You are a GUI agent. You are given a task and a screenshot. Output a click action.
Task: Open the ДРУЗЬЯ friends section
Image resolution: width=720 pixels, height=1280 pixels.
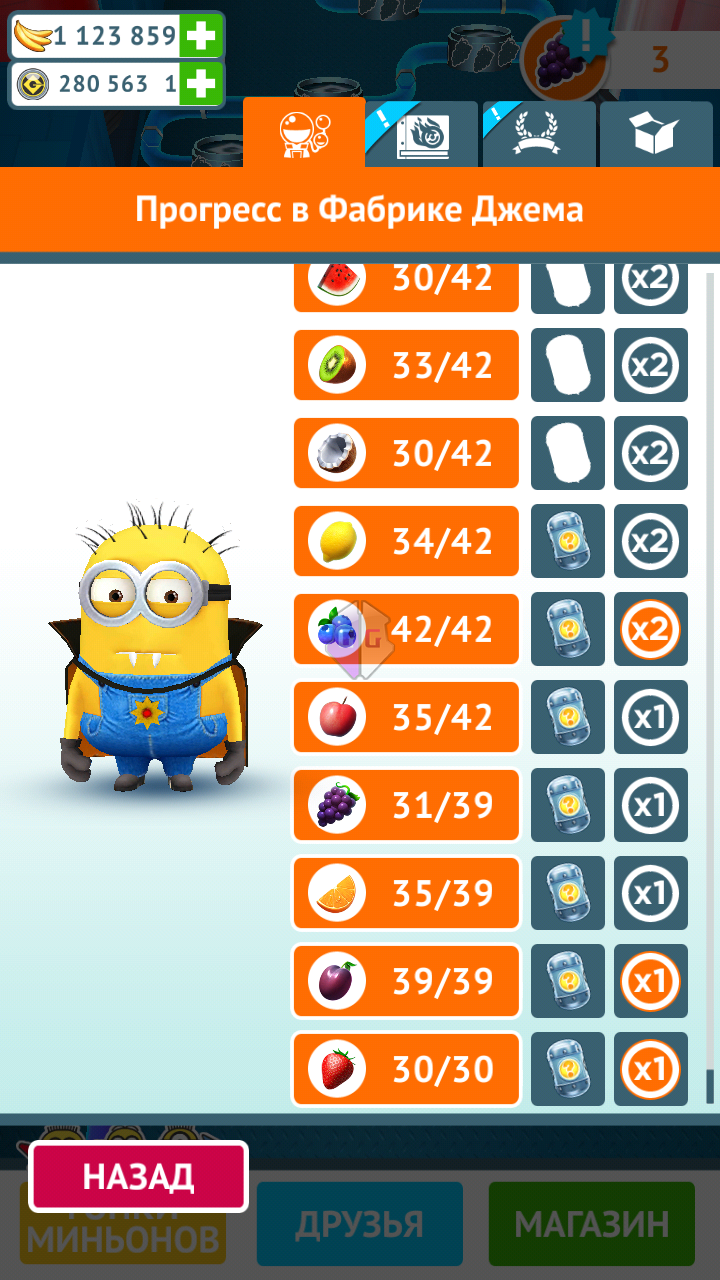(360, 1224)
